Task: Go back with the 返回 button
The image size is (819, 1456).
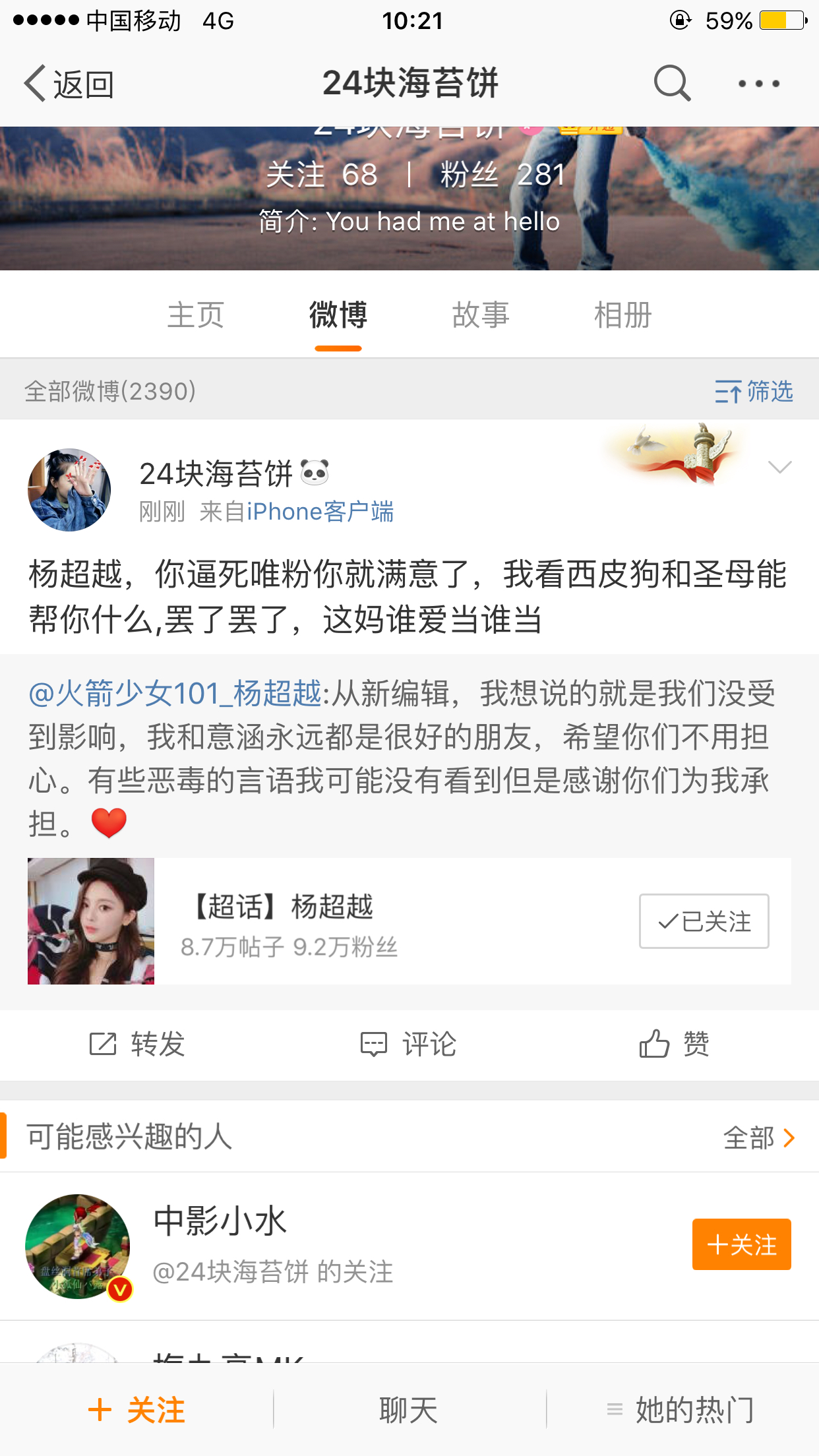Action: (x=69, y=84)
